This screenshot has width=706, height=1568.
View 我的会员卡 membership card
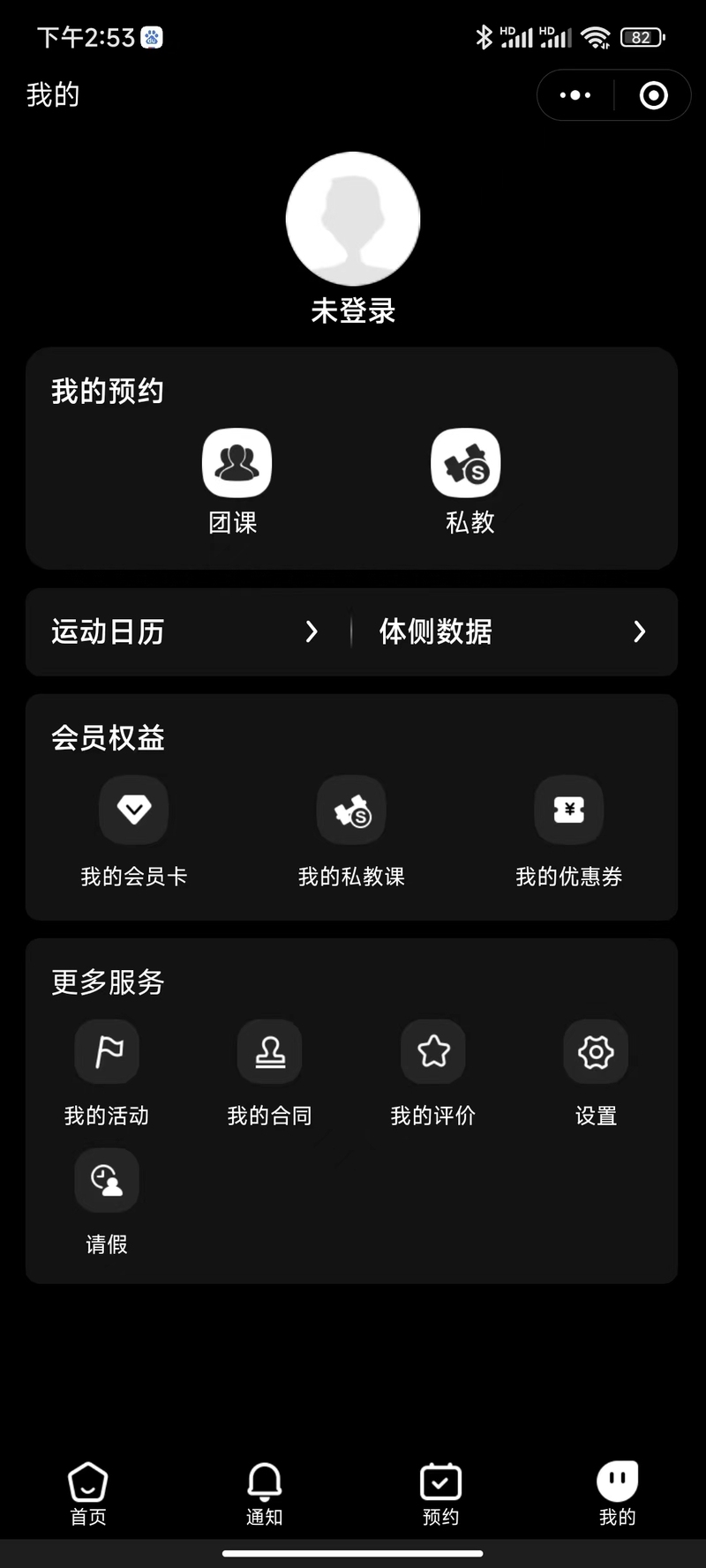click(x=133, y=832)
